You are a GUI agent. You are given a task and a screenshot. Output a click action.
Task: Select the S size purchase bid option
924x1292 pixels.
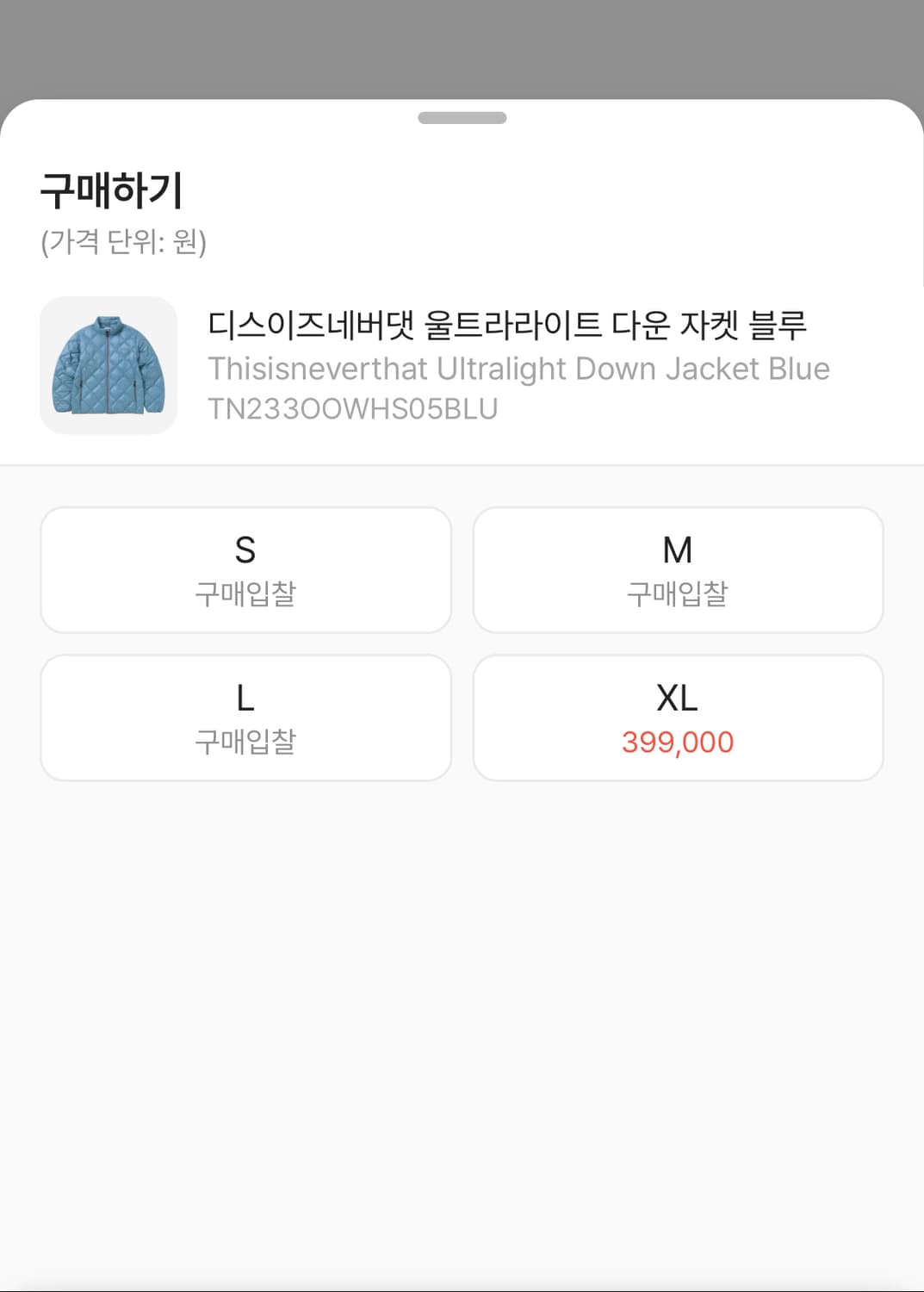245,569
